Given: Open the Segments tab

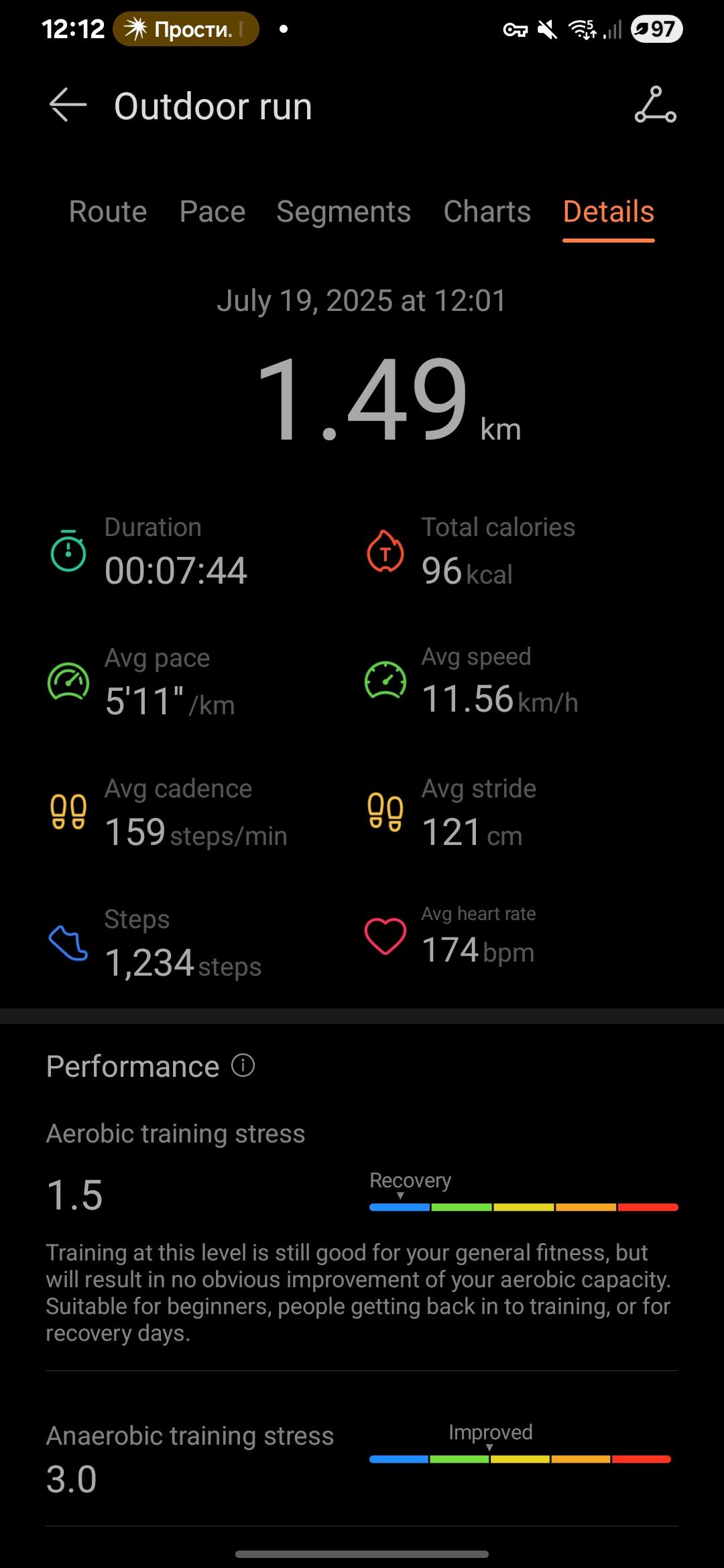Looking at the screenshot, I should click(343, 212).
